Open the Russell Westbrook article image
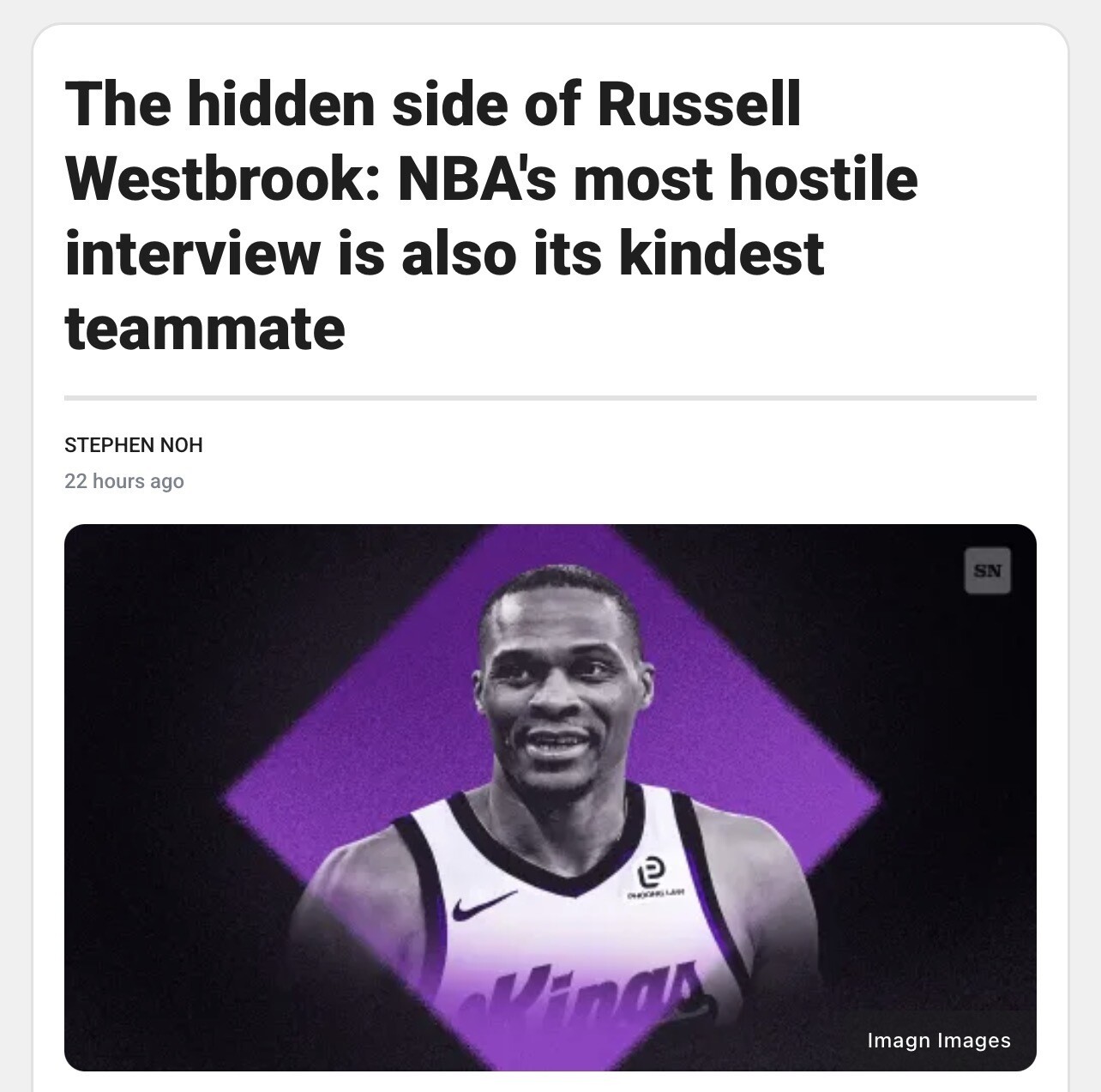 tap(550, 797)
